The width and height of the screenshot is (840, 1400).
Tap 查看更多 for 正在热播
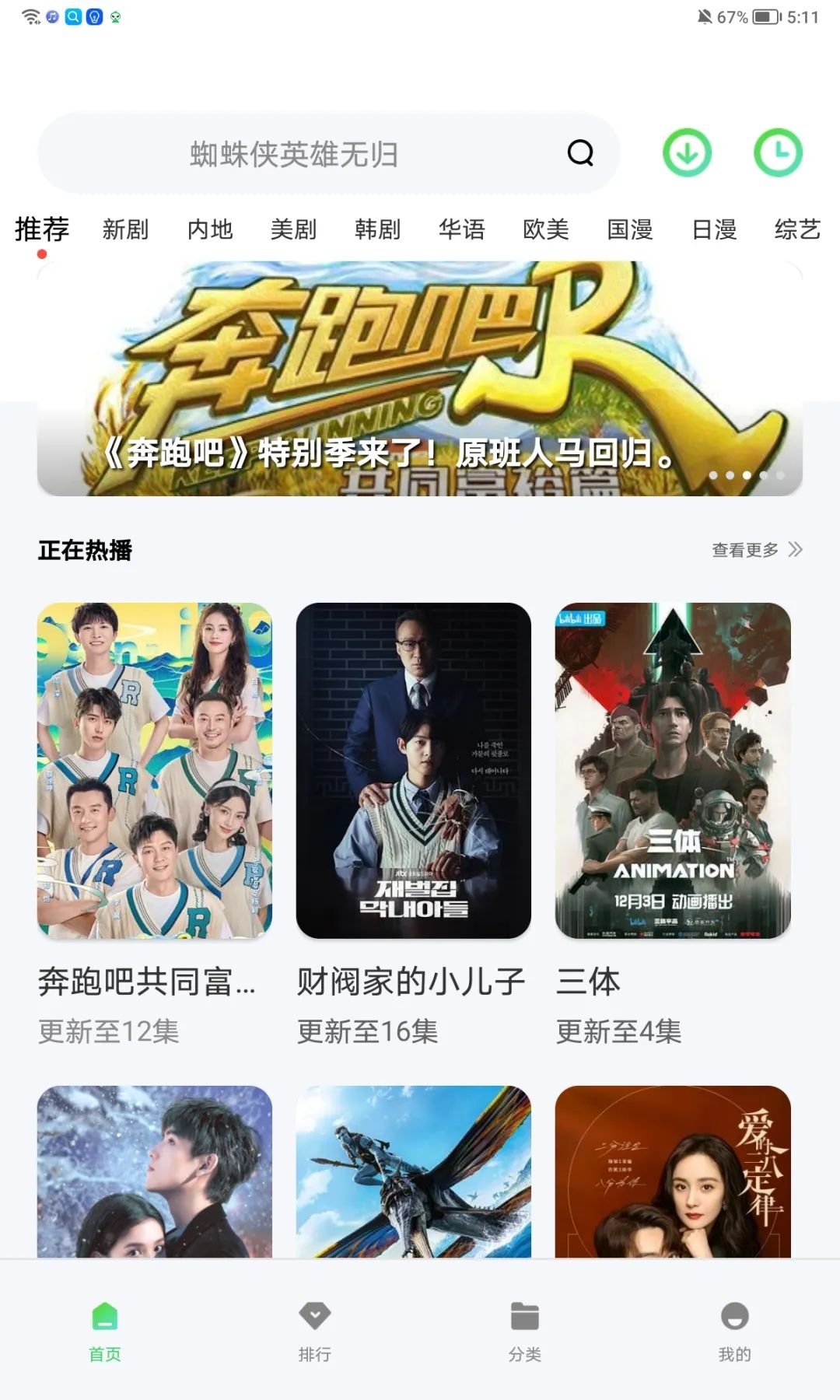pyautogui.click(x=756, y=550)
